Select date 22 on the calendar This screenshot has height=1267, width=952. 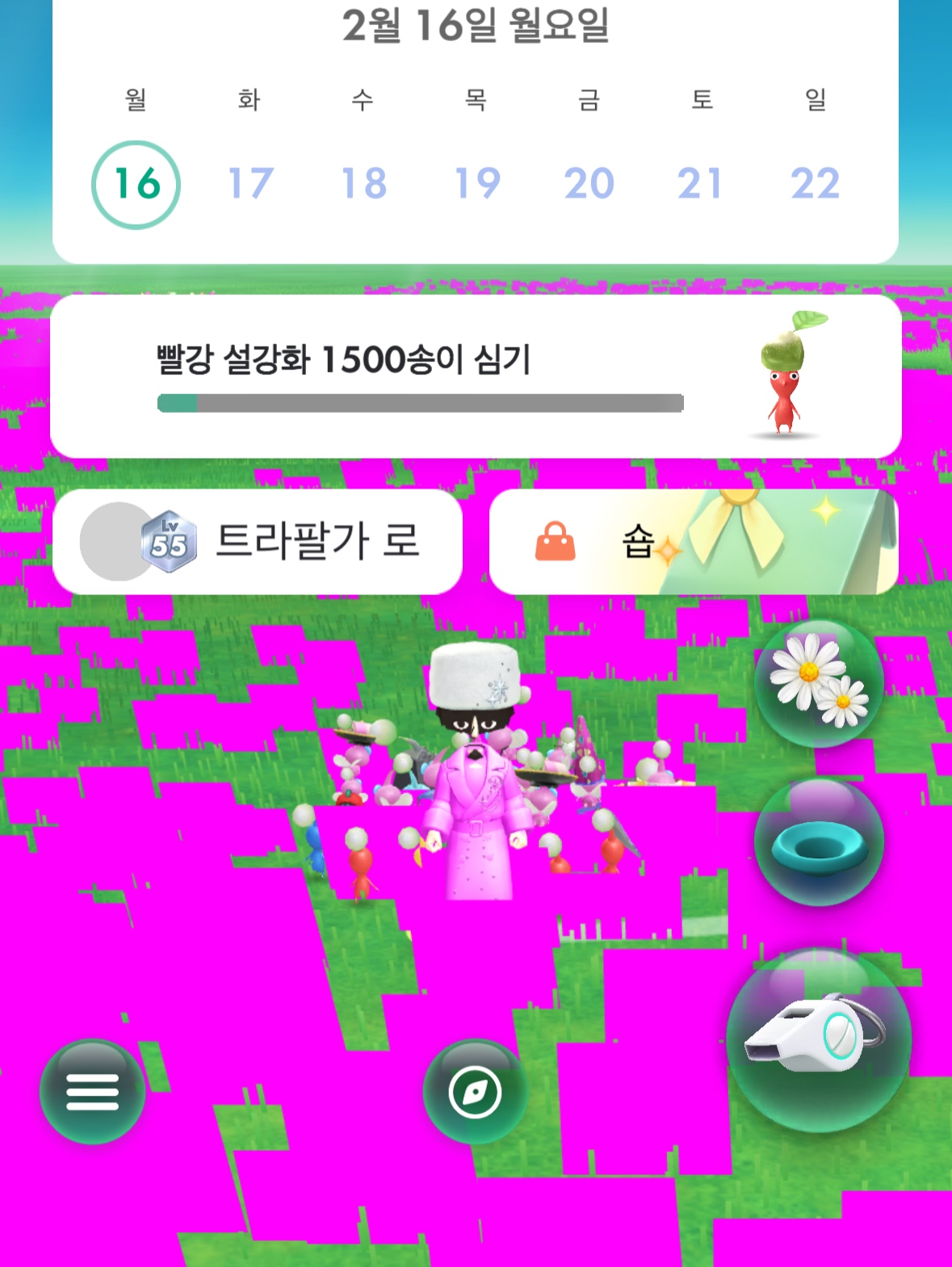[815, 184]
